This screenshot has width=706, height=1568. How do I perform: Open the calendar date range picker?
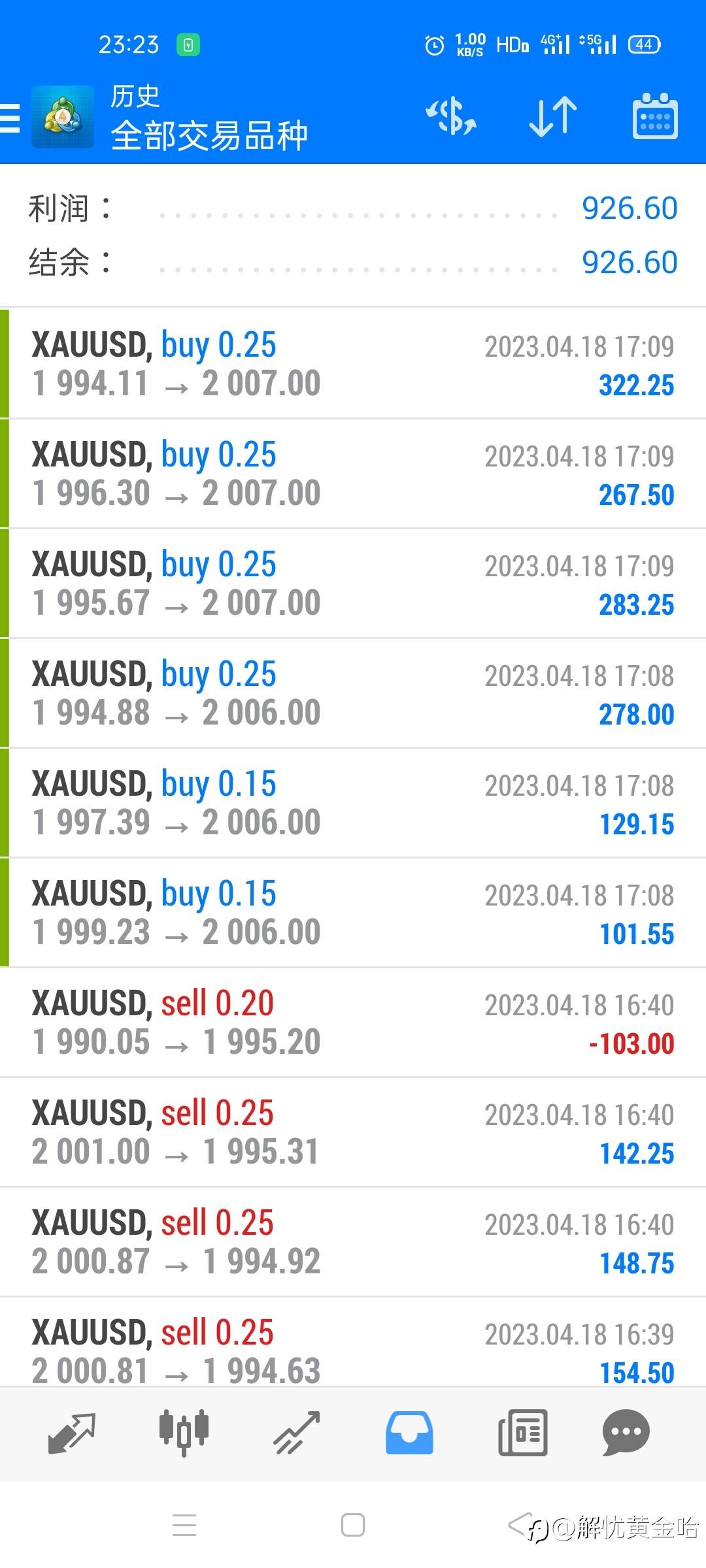[x=655, y=116]
